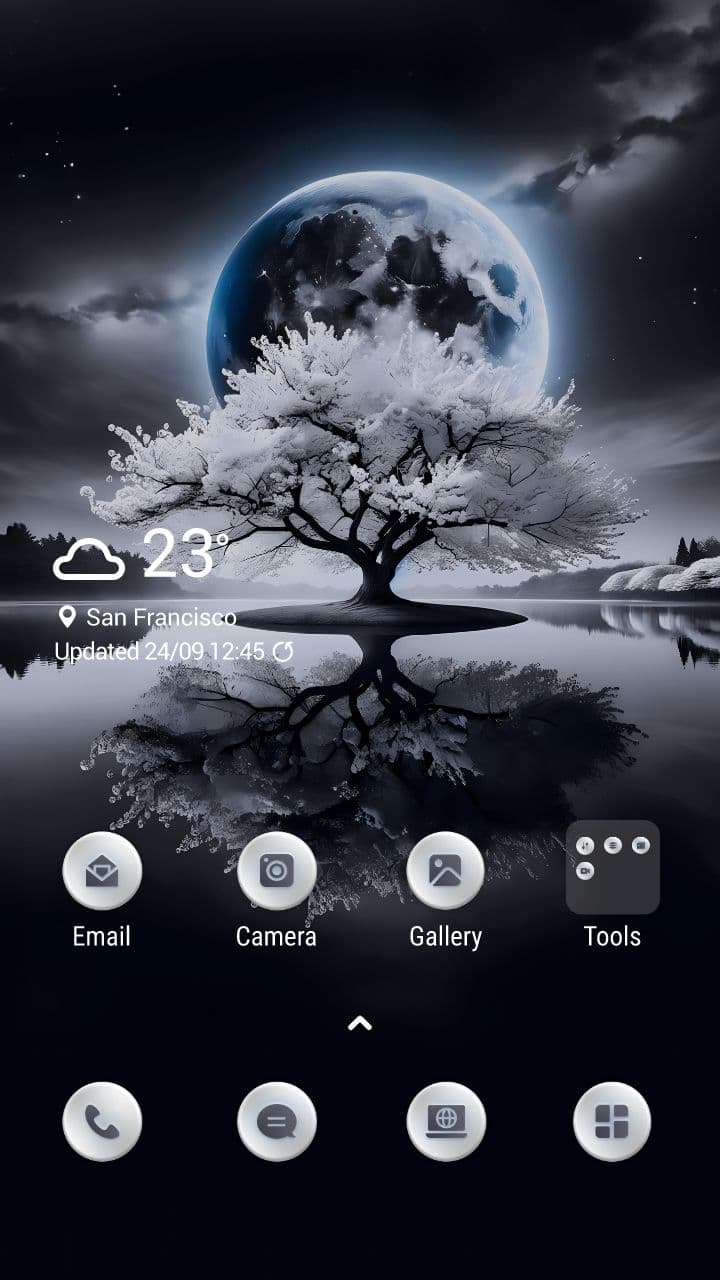The width and height of the screenshot is (720, 1280).
Task: Open the four-squares app in the dock
Action: click(612, 1122)
